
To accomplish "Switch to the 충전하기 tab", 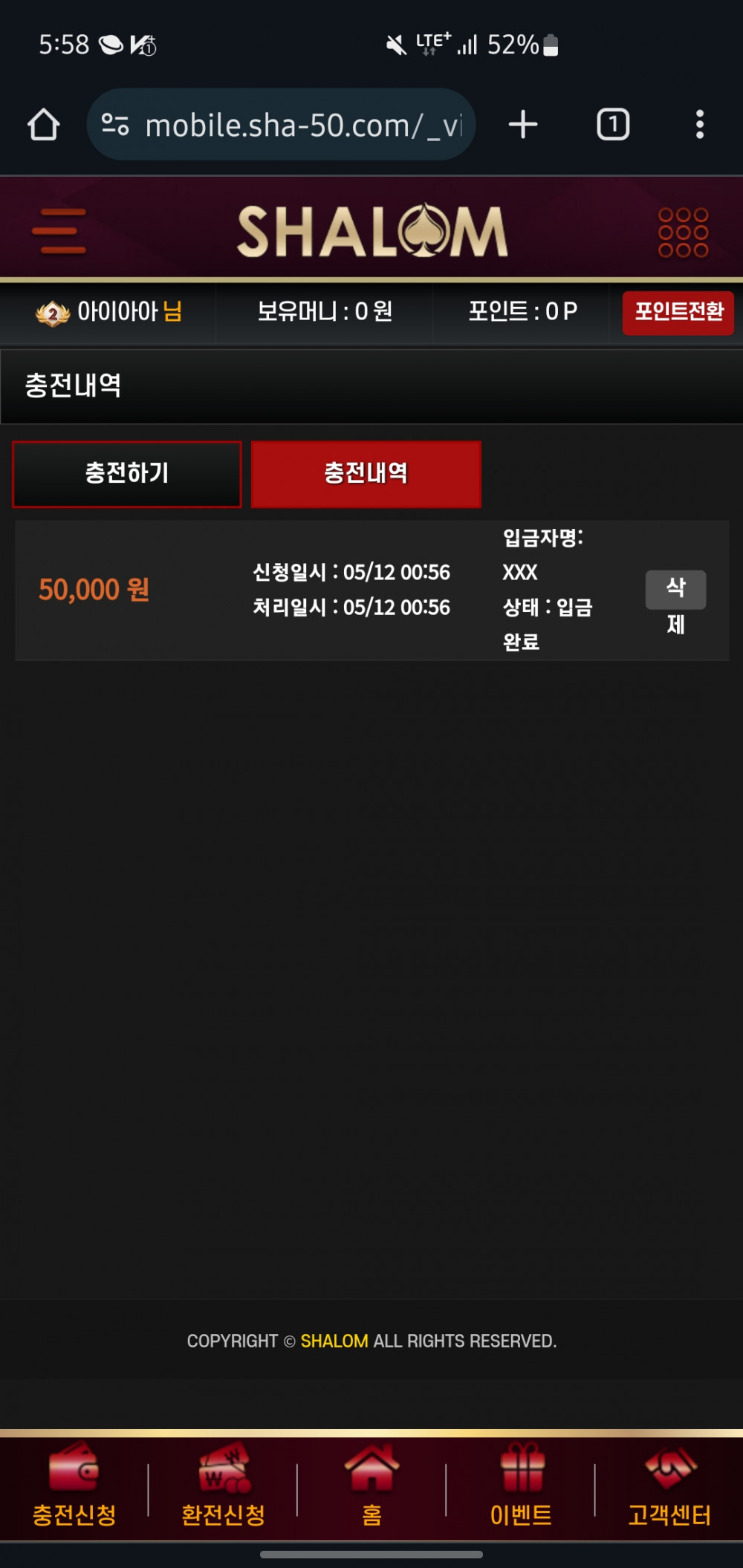I will click(127, 474).
